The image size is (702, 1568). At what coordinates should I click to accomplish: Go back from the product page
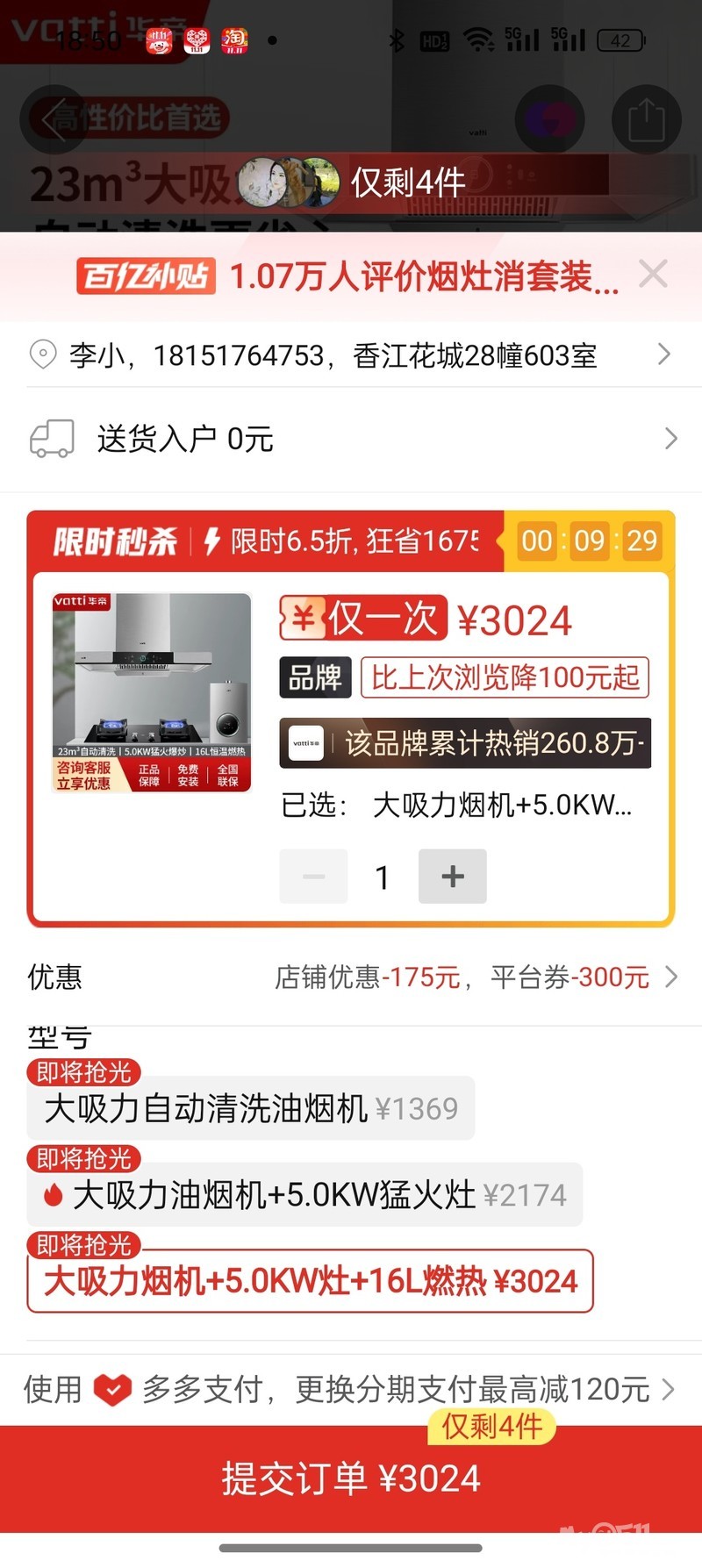(53, 119)
